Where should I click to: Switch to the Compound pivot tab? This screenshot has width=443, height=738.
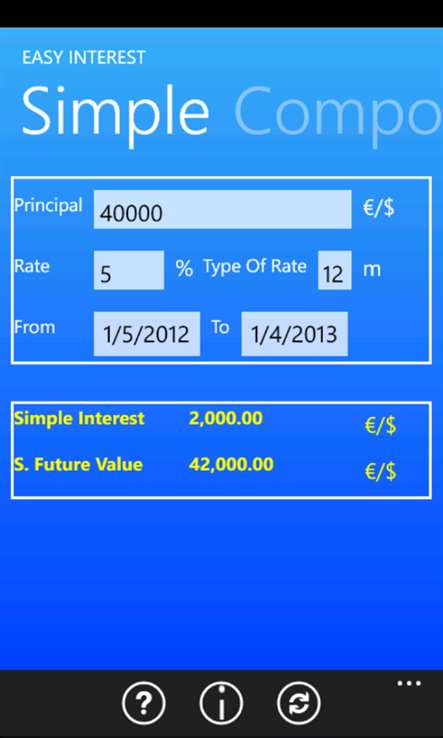coord(338,112)
